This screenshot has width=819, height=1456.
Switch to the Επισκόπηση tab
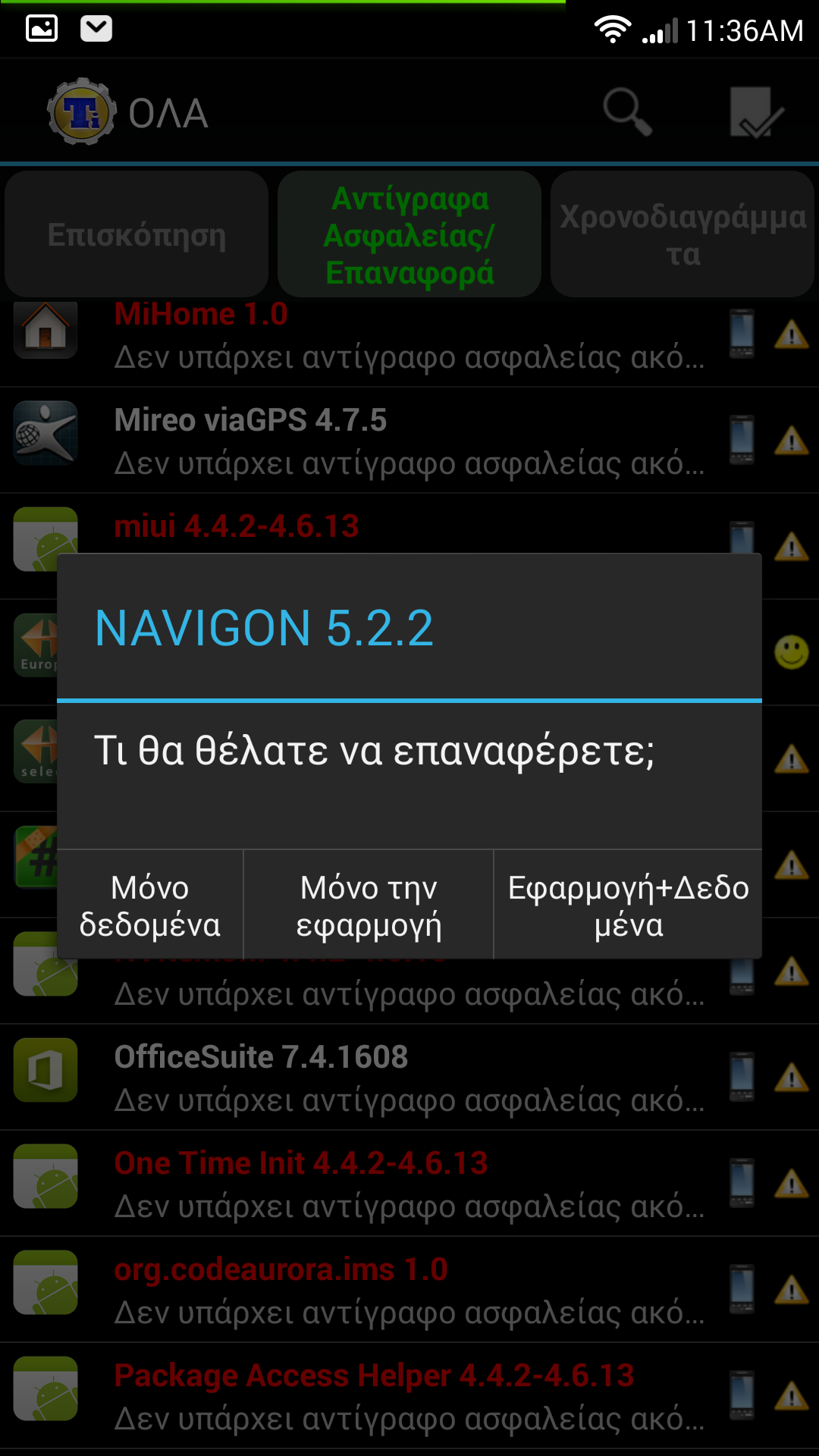pos(136,234)
